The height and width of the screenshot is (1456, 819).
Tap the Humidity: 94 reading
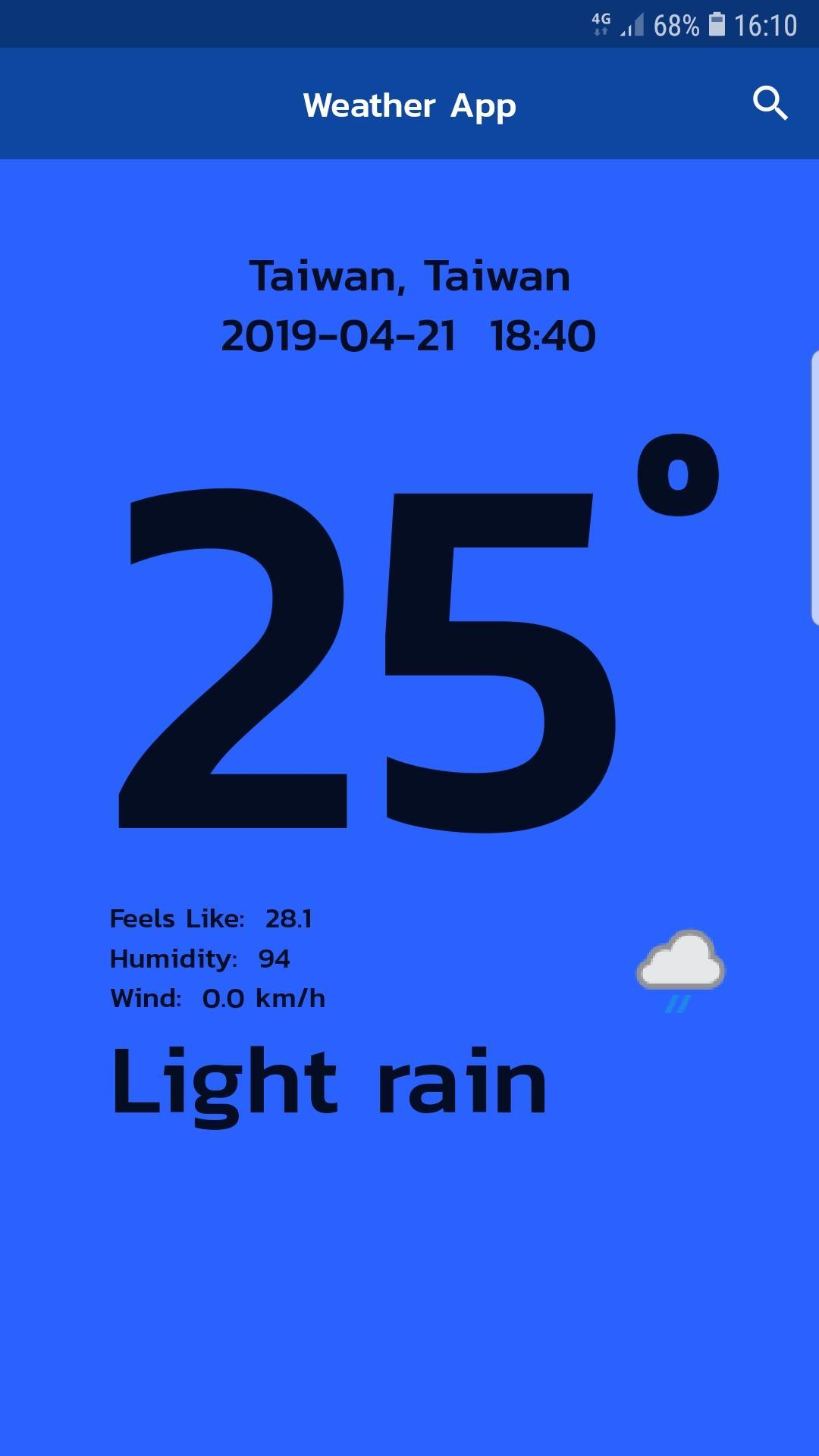[x=199, y=958]
